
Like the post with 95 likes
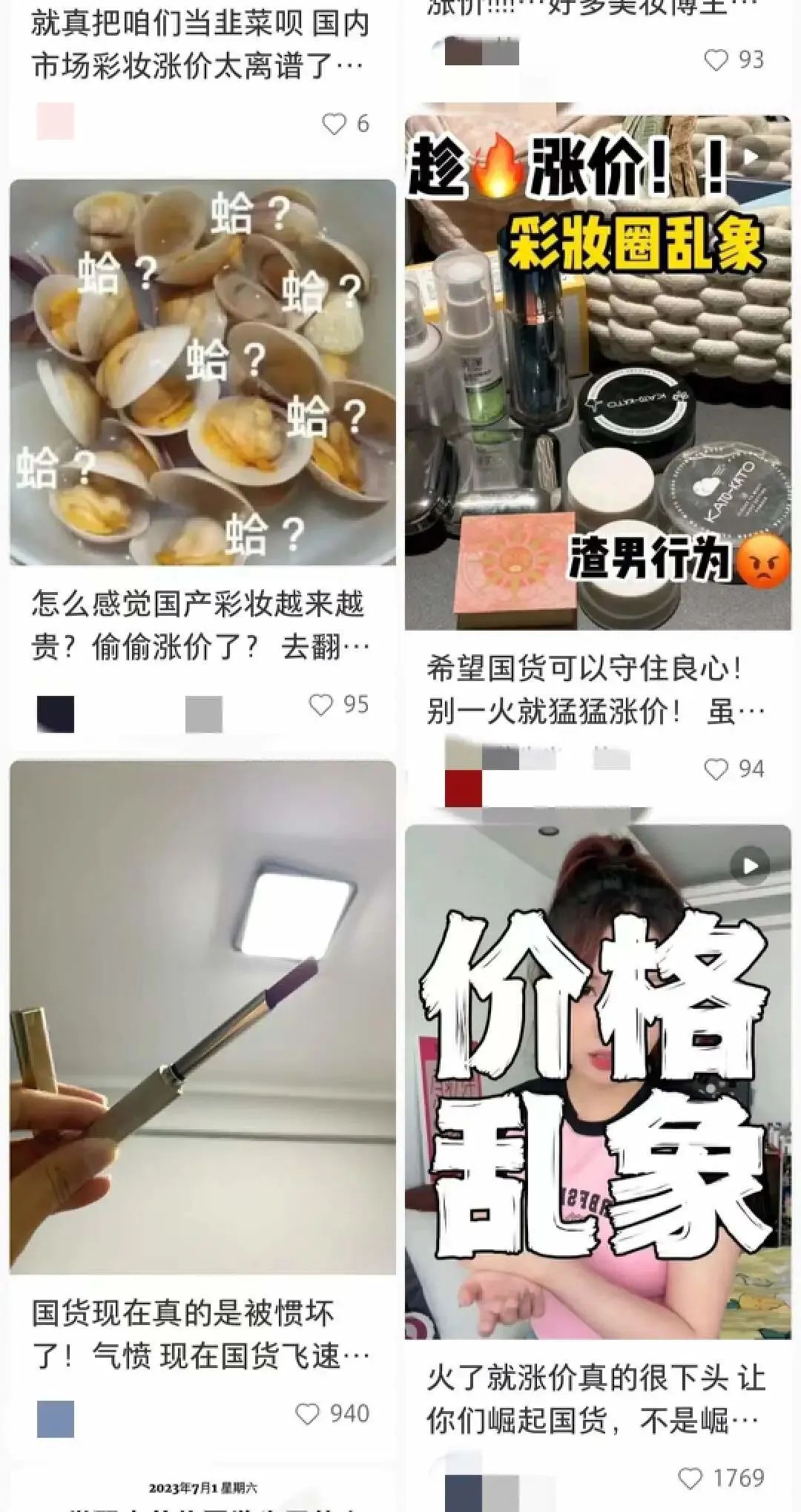(x=320, y=705)
